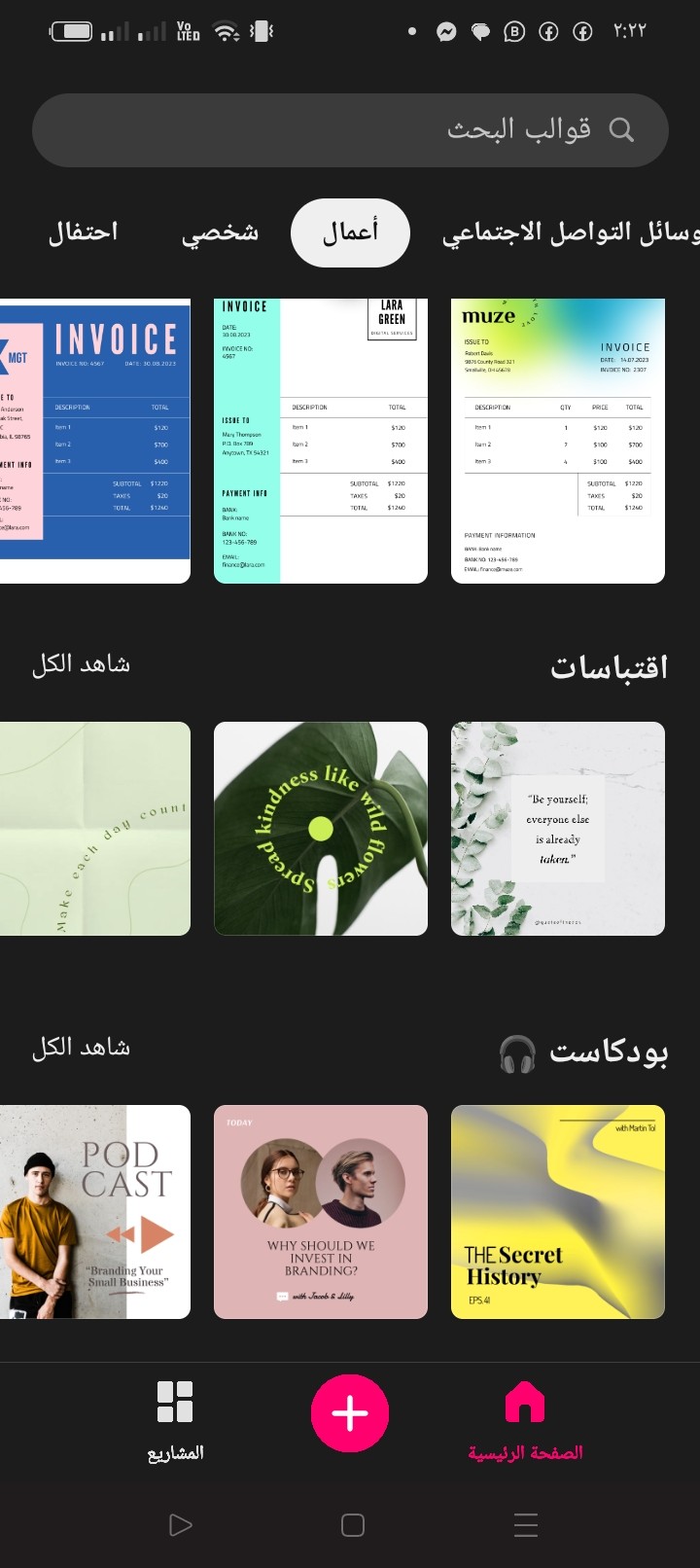Tap the system home button

353,1524
